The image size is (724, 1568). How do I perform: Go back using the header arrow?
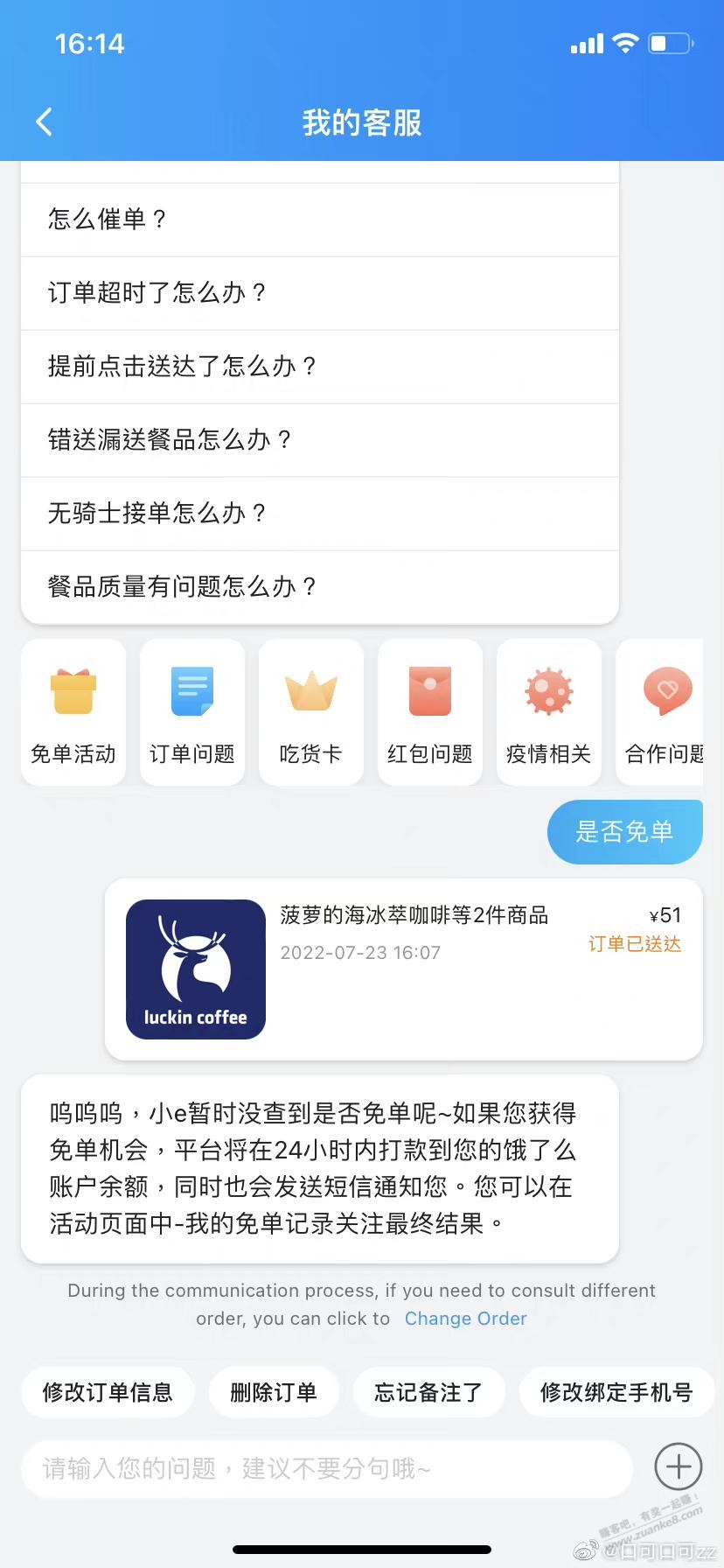click(x=45, y=122)
